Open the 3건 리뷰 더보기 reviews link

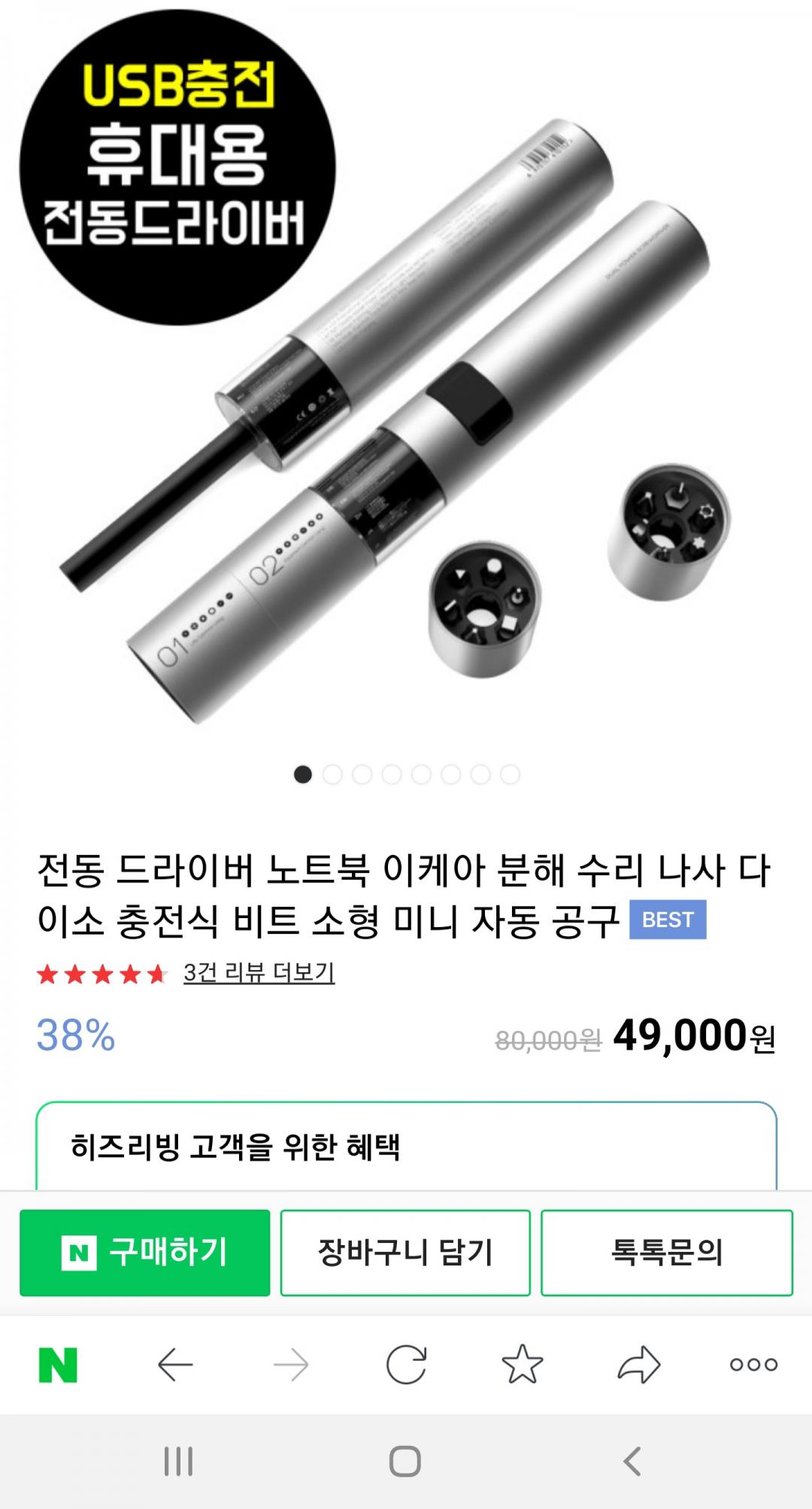point(259,973)
